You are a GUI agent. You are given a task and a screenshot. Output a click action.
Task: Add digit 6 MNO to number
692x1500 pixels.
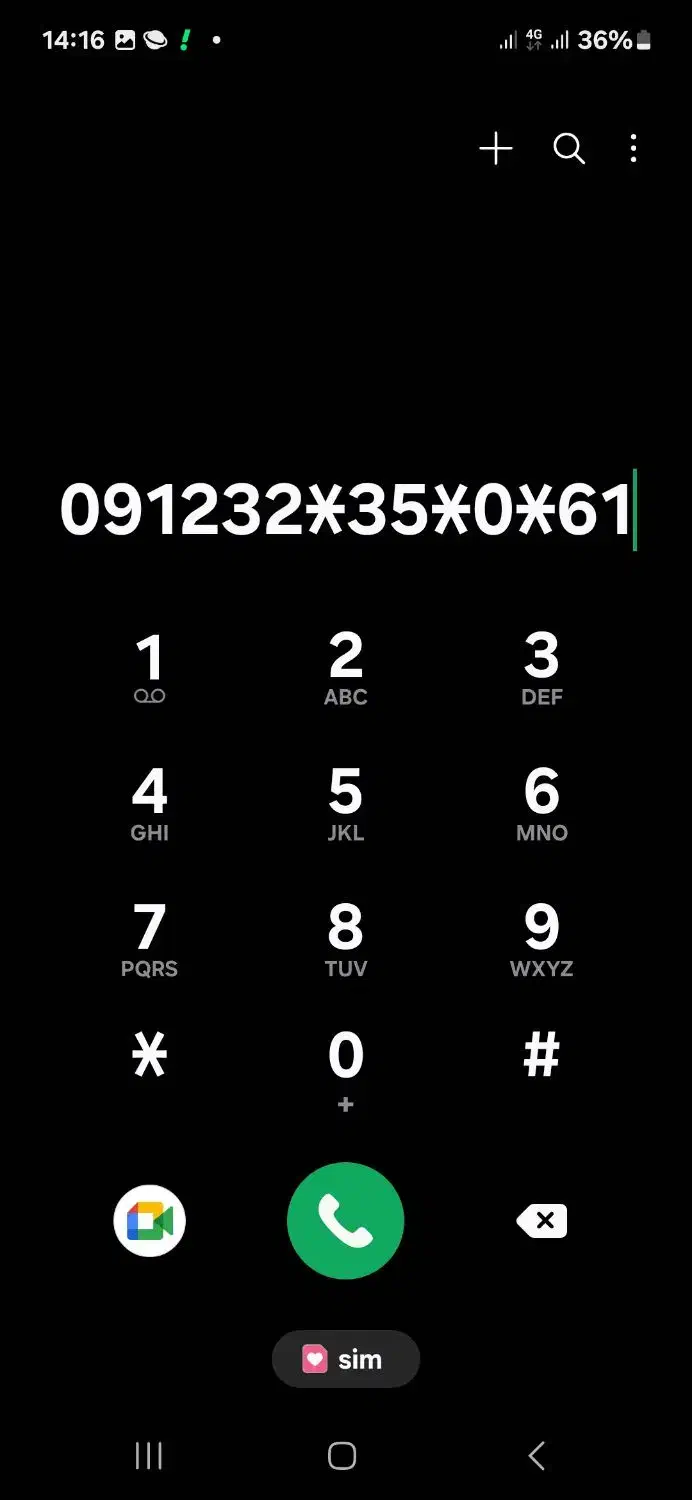541,804
